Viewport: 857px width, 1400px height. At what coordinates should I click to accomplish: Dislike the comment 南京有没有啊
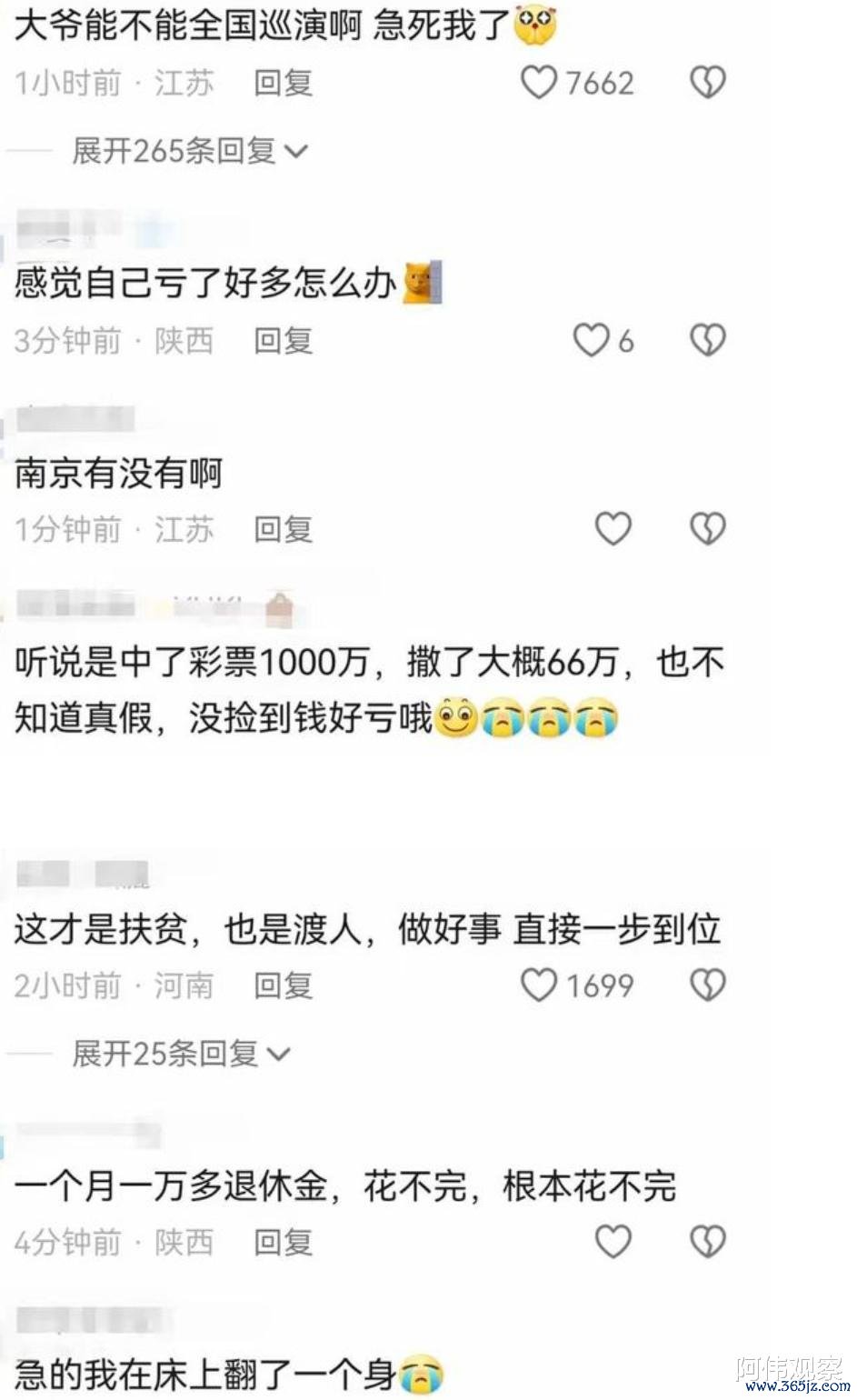coord(707,528)
